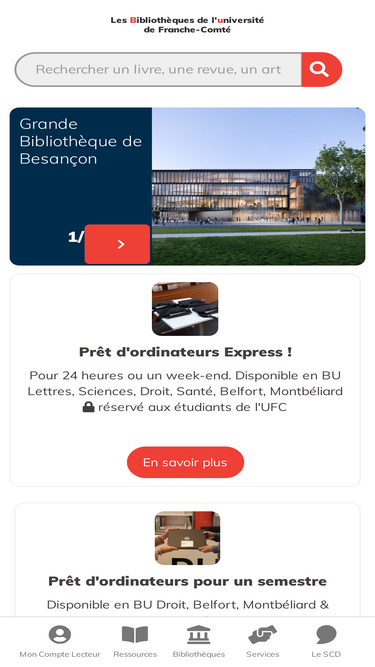Tap the search field to look up a book
The image size is (375, 667).
point(158,69)
